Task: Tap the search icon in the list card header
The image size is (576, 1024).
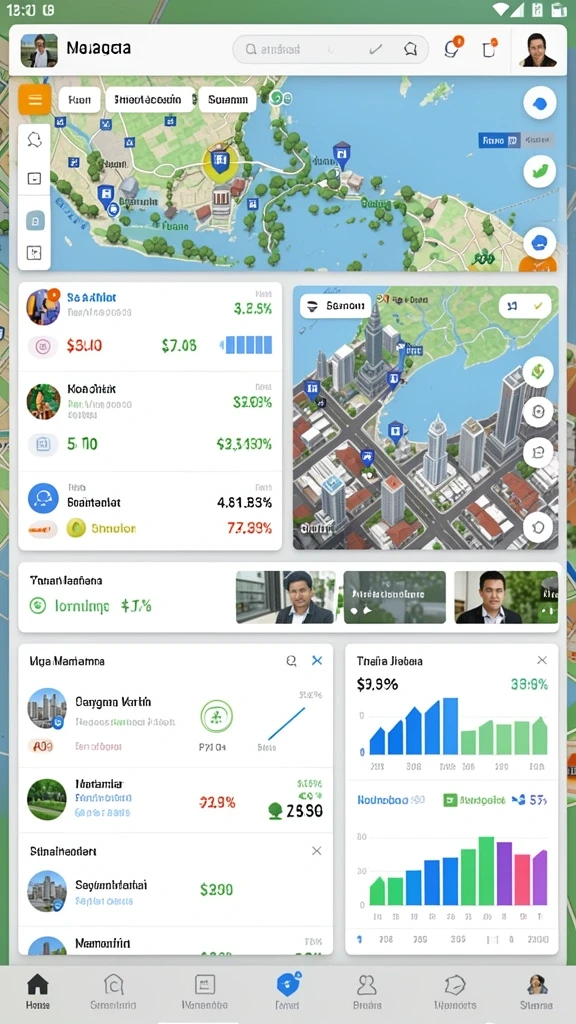Action: 291,661
